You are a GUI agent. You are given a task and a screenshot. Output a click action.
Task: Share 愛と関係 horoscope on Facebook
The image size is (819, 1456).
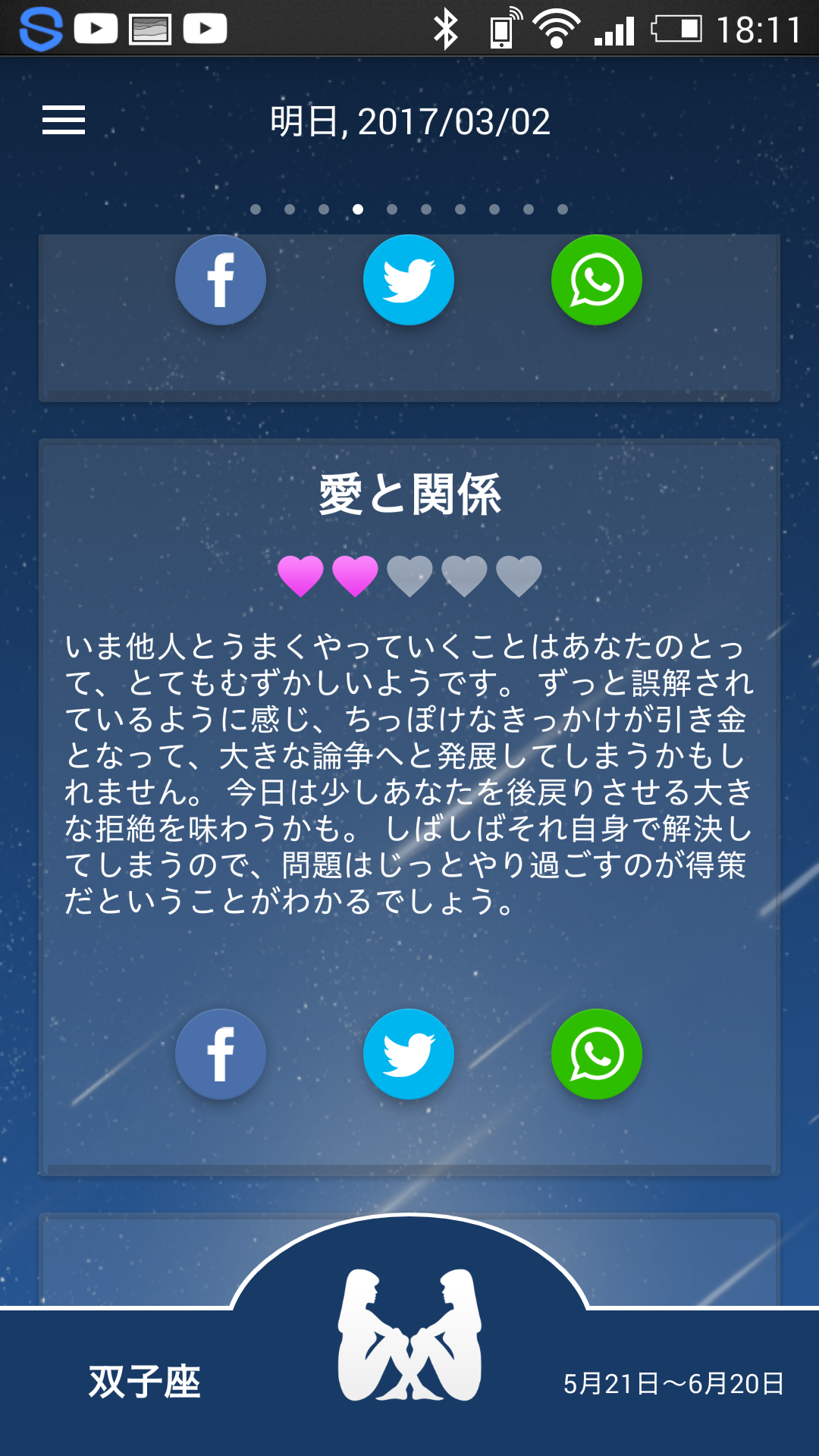point(221,1054)
